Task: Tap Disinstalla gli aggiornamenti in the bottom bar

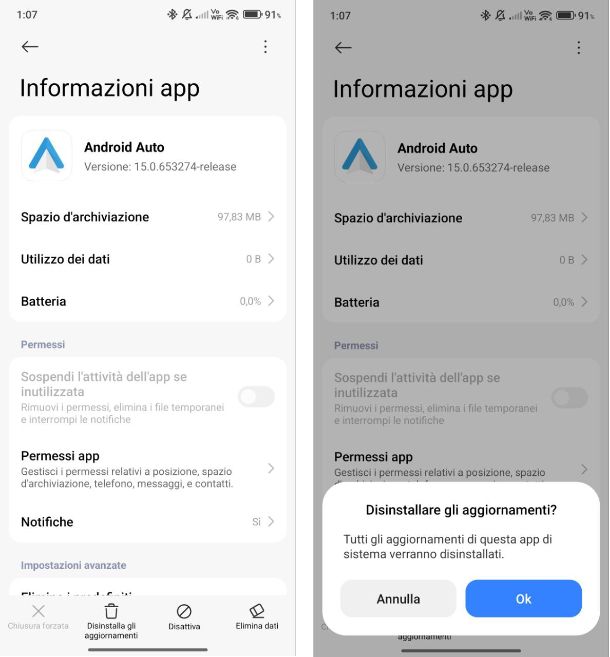Action: 111,619
